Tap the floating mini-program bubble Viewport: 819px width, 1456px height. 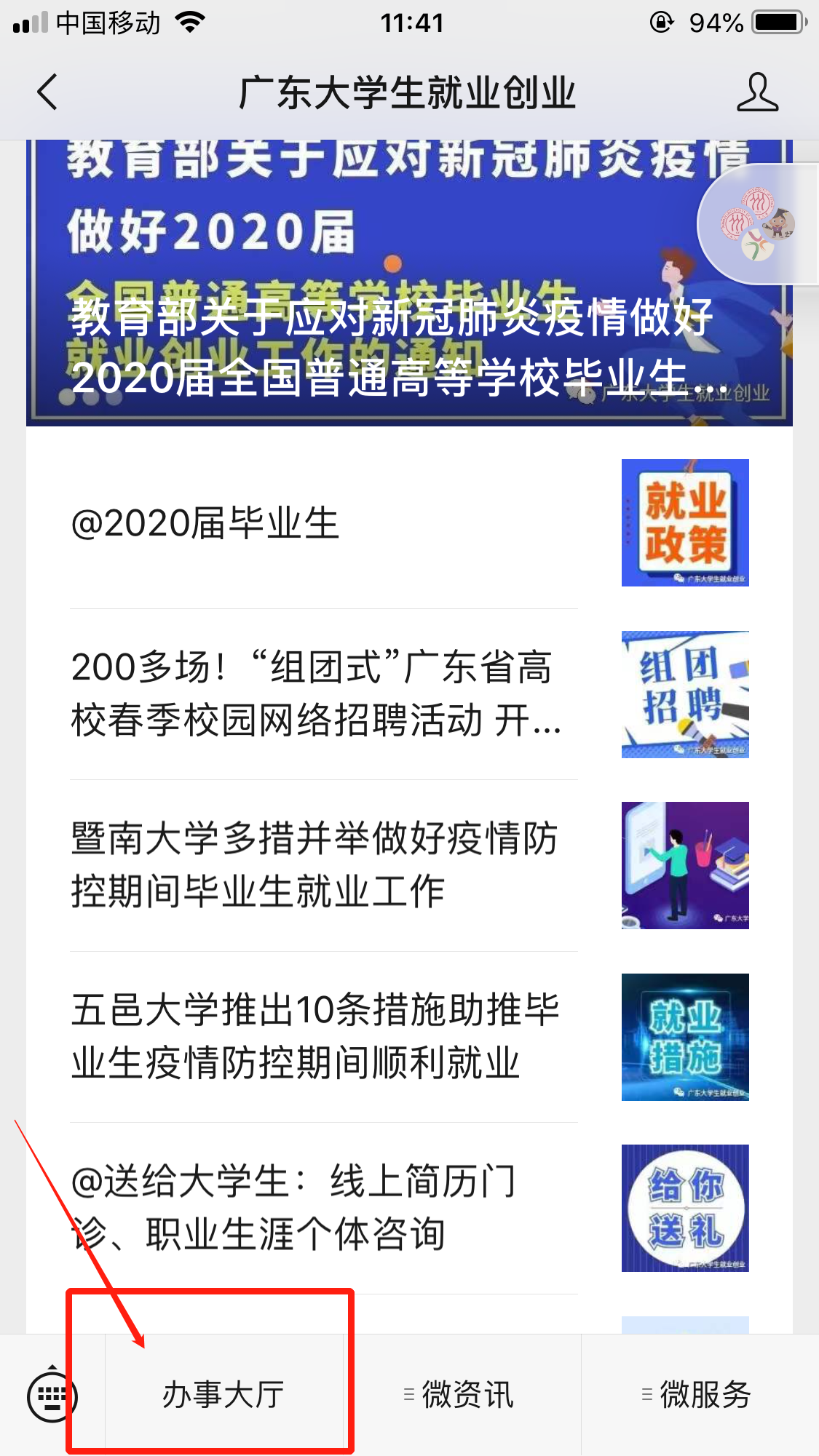click(x=759, y=224)
